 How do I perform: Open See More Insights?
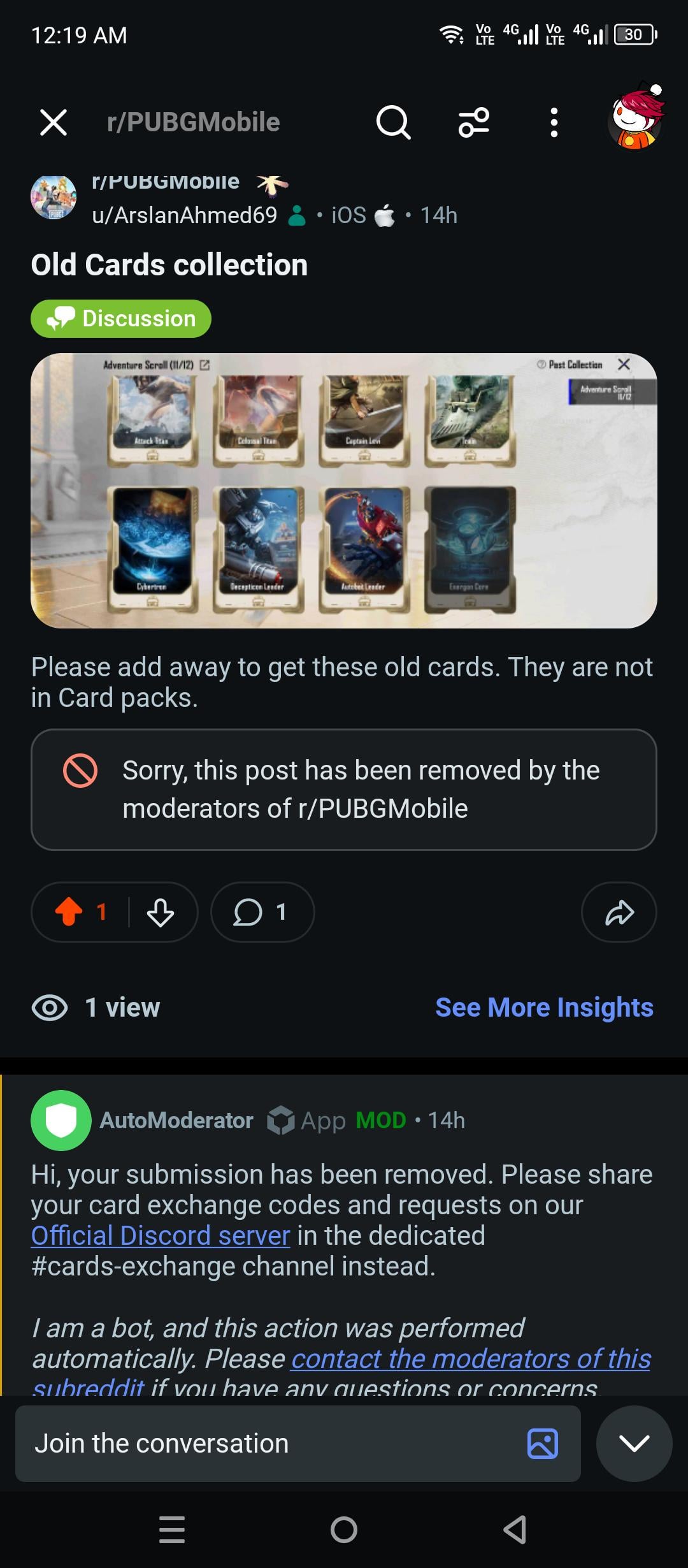[544, 1008]
